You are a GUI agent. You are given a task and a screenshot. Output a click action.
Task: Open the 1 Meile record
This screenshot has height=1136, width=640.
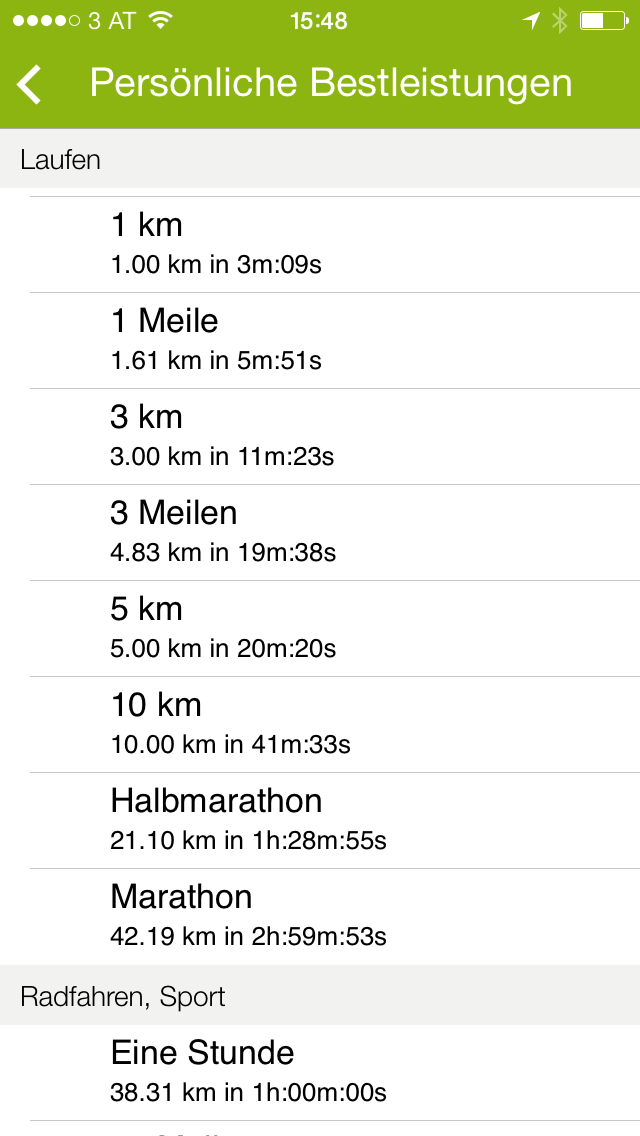click(x=320, y=340)
